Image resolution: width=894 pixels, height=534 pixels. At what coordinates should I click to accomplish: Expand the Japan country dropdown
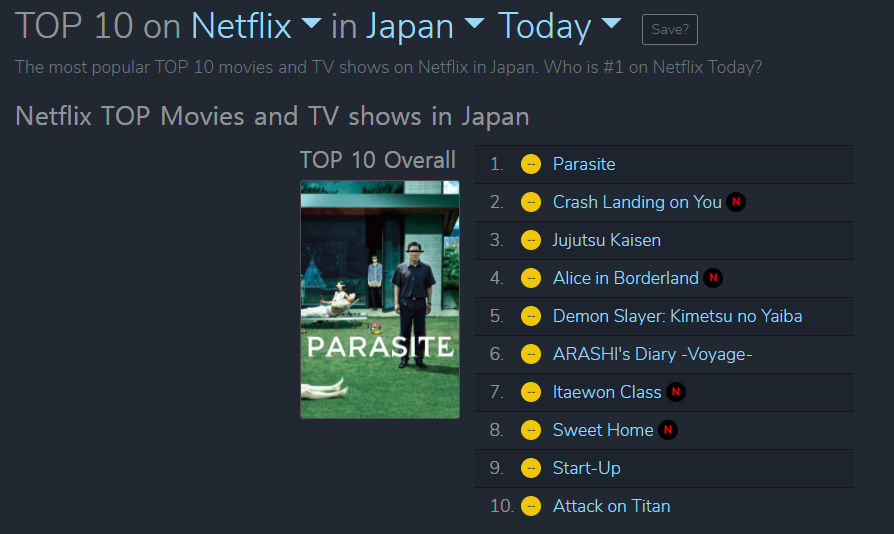pos(424,25)
